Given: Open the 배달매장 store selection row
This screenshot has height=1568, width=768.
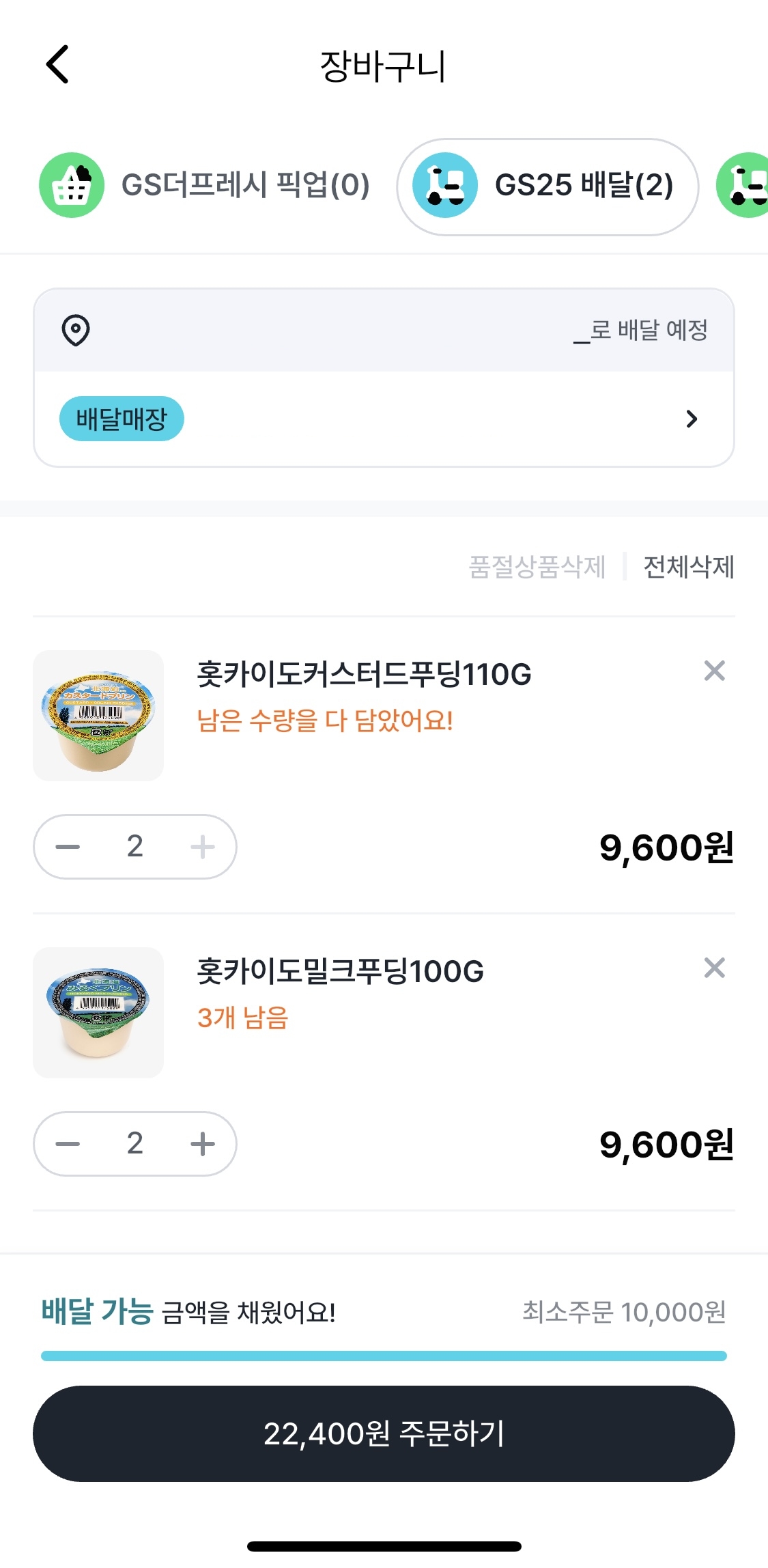Looking at the screenshot, I should pyautogui.click(x=384, y=419).
